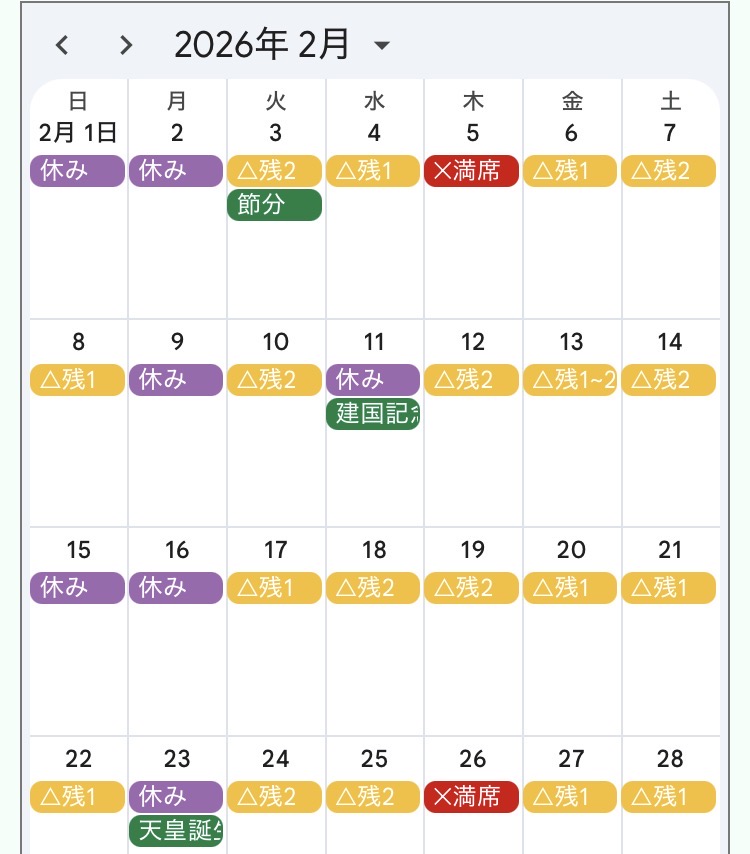Open the △残2 event on February 24
Viewport: 750px width, 854px height.
tap(274, 797)
